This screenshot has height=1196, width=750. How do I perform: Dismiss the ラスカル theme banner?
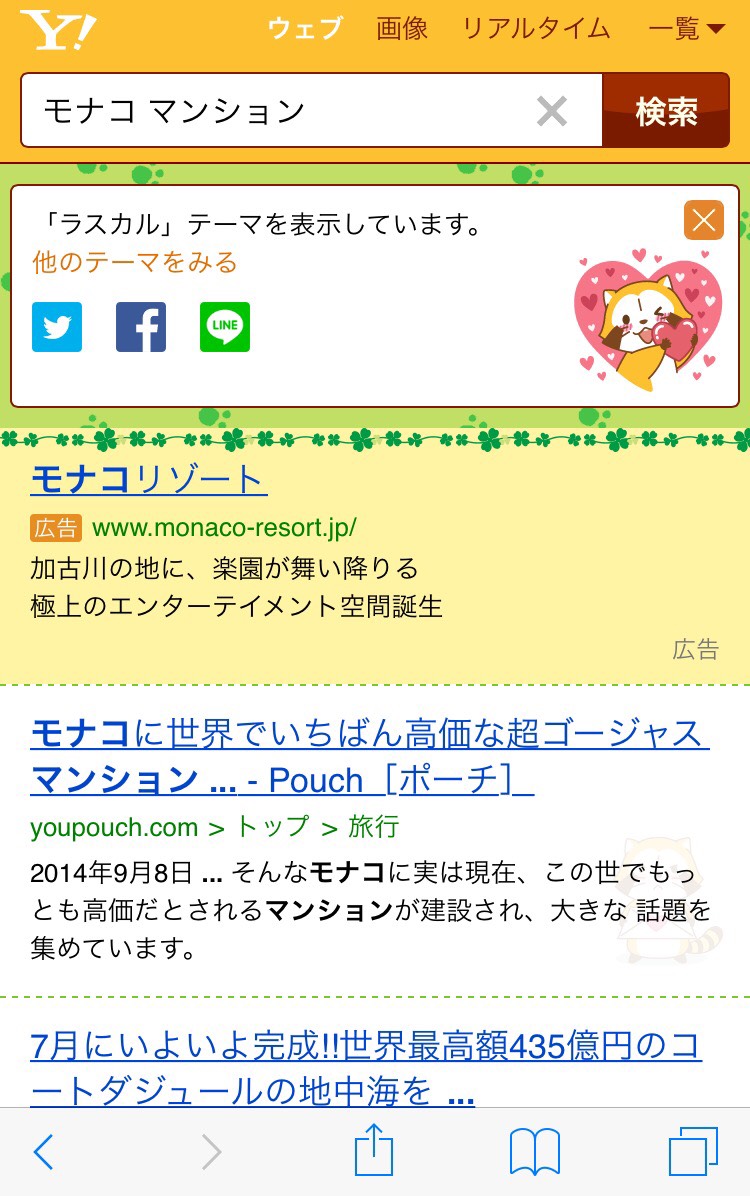coord(704,220)
